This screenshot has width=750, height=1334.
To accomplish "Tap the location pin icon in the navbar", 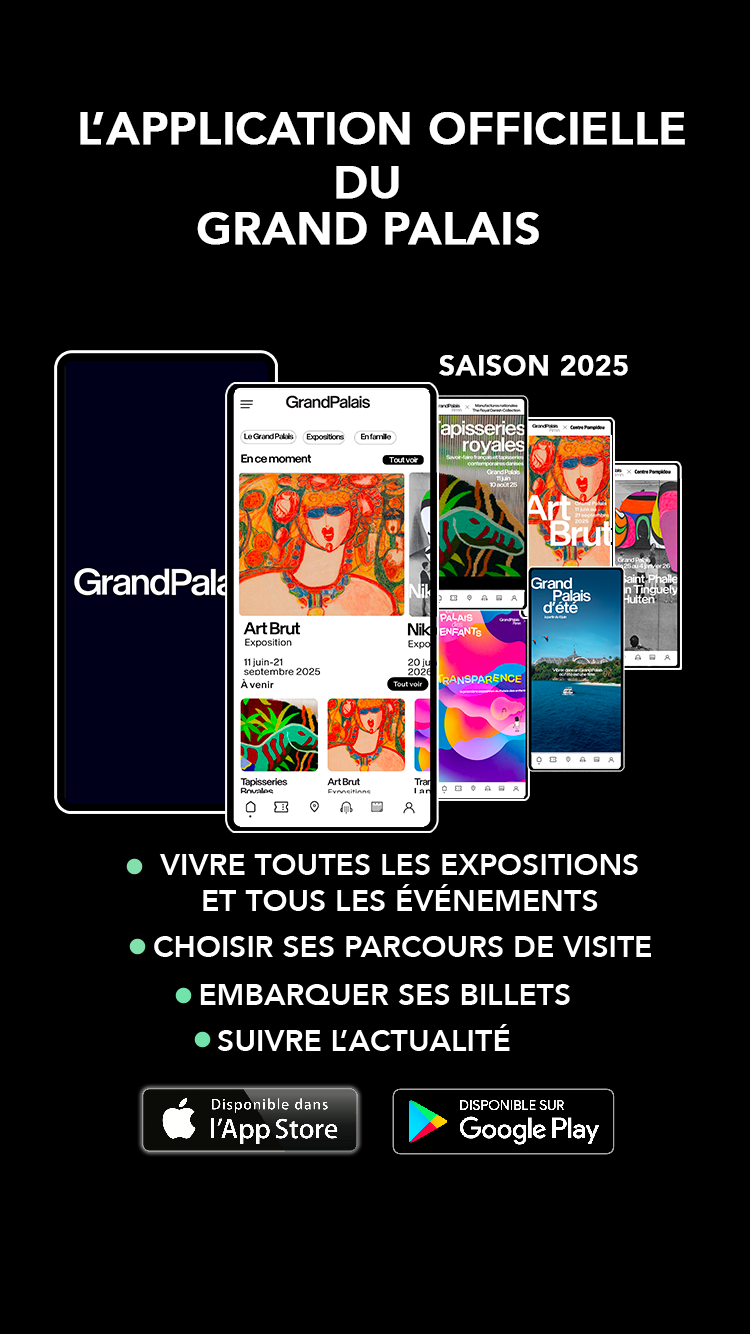I will coord(315,807).
